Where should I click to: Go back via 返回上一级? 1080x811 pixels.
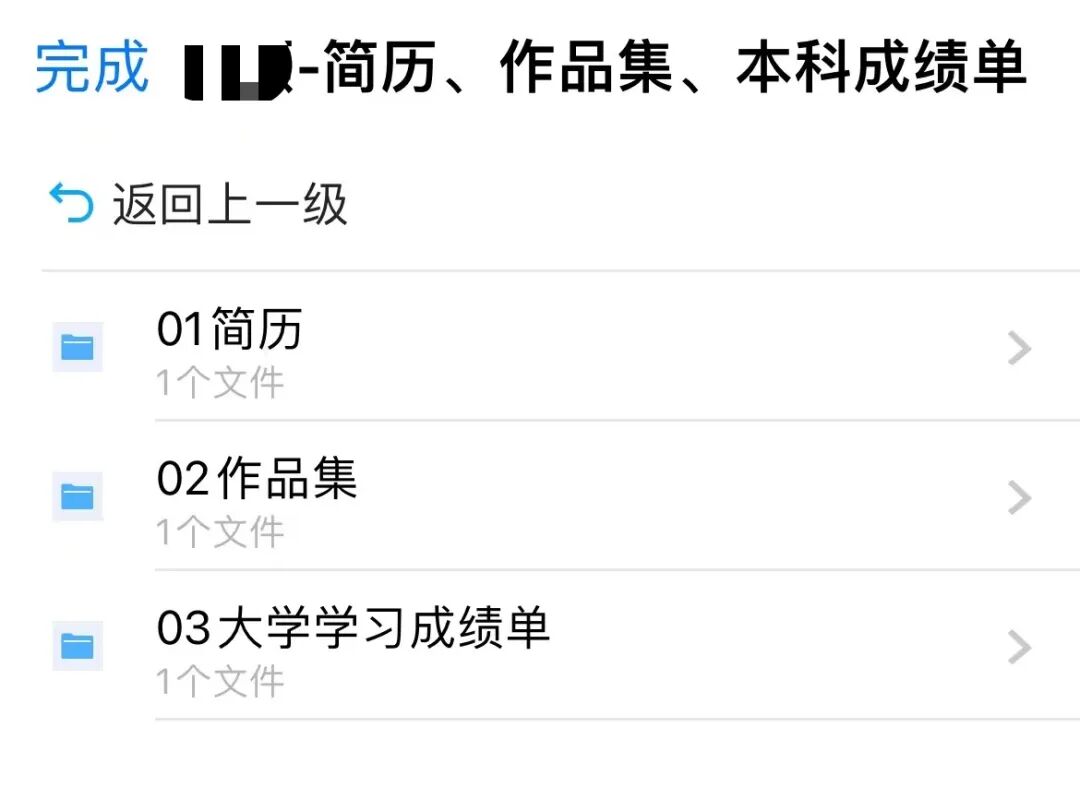(x=200, y=205)
